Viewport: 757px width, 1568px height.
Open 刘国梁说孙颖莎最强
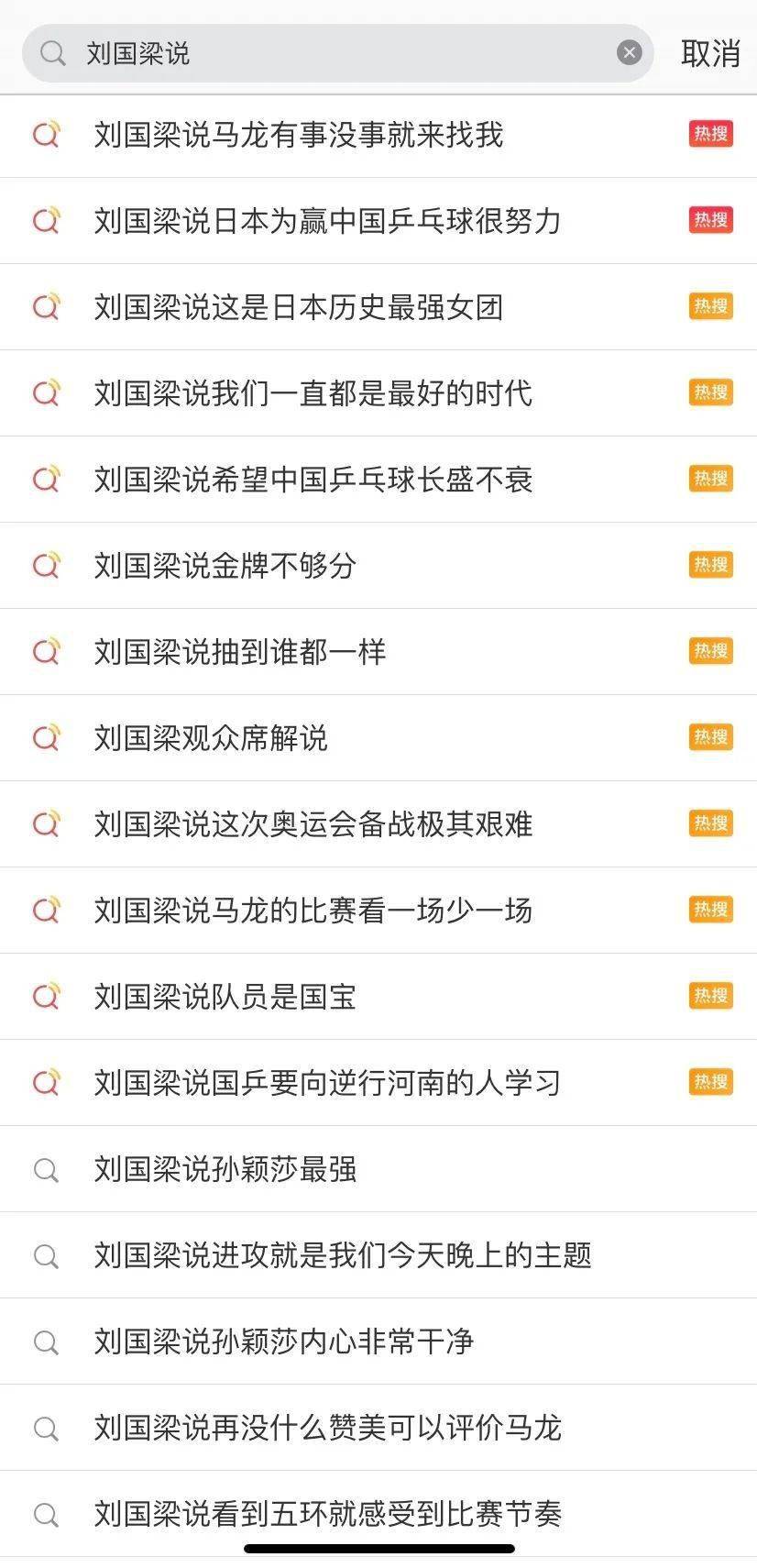pyautogui.click(x=225, y=1169)
